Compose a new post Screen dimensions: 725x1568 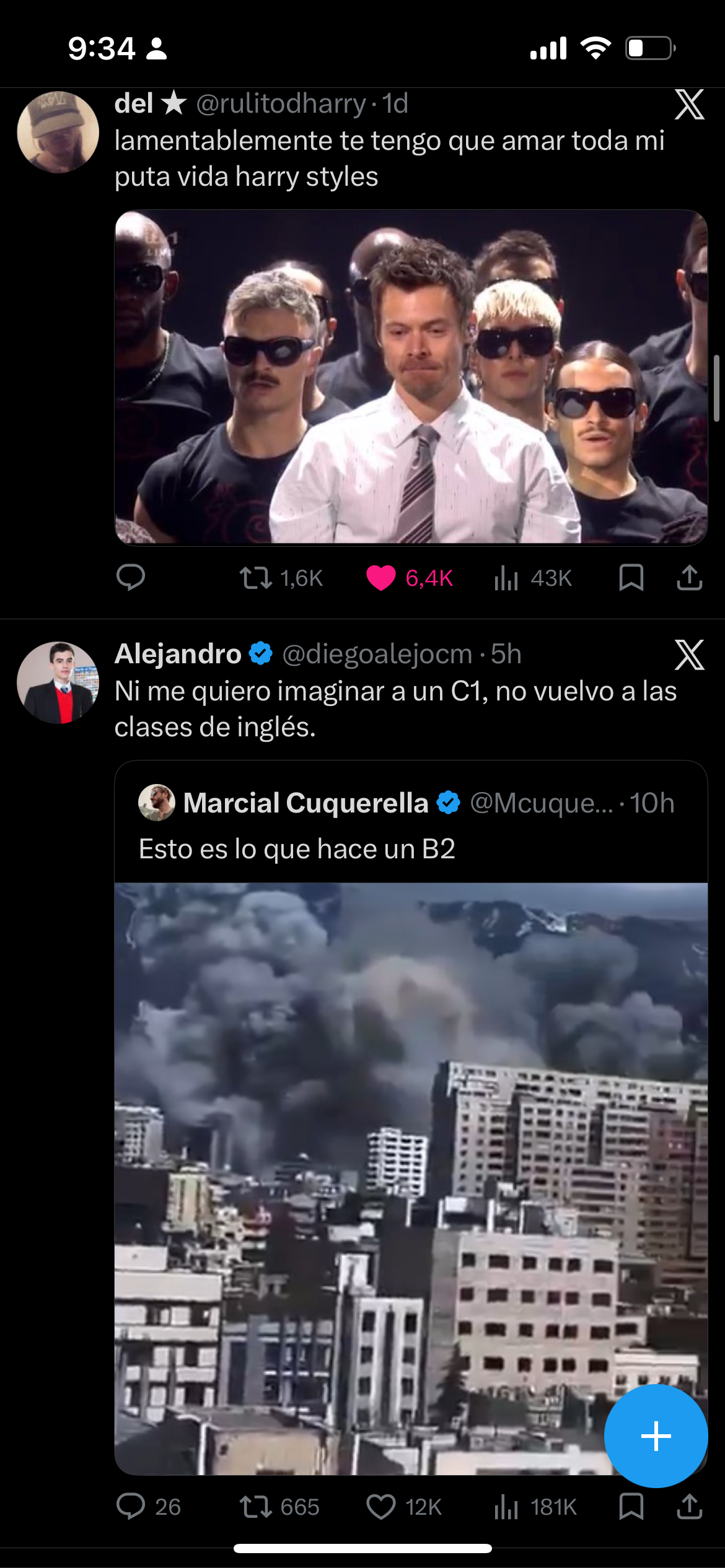coord(656,1435)
